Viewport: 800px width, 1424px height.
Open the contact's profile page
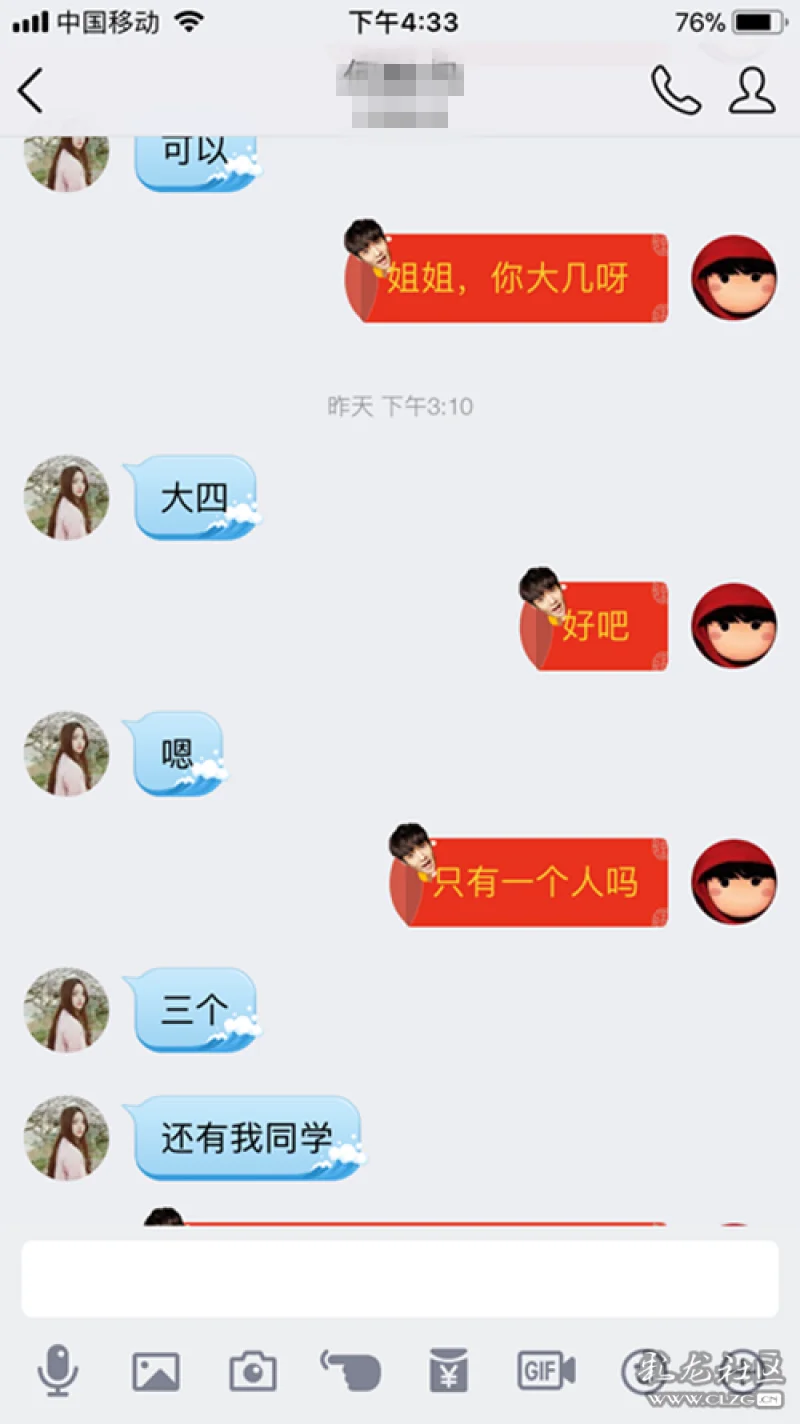pos(752,90)
